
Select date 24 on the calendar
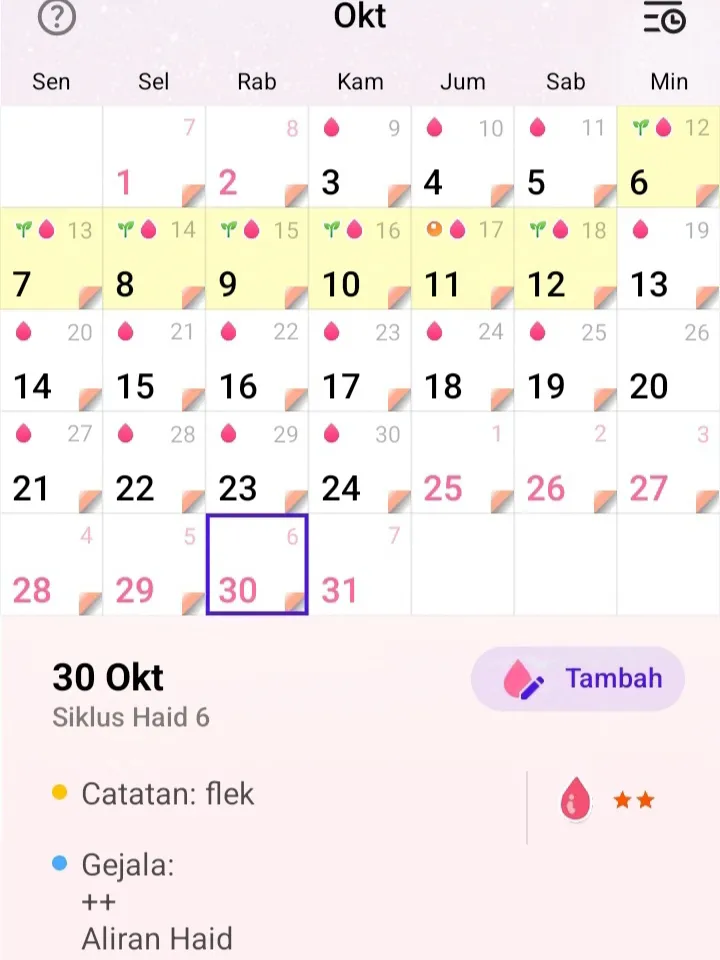click(360, 463)
